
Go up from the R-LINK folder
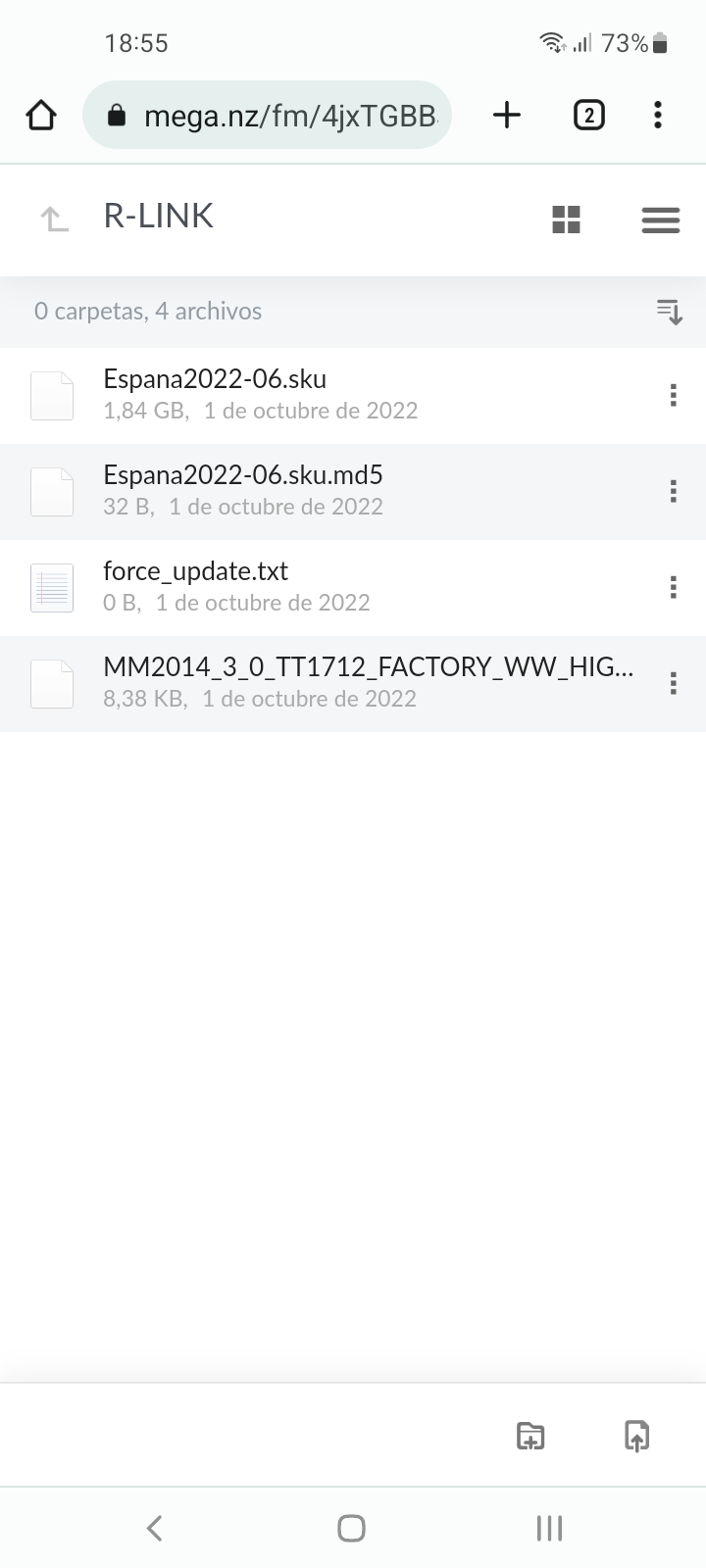coord(54,219)
